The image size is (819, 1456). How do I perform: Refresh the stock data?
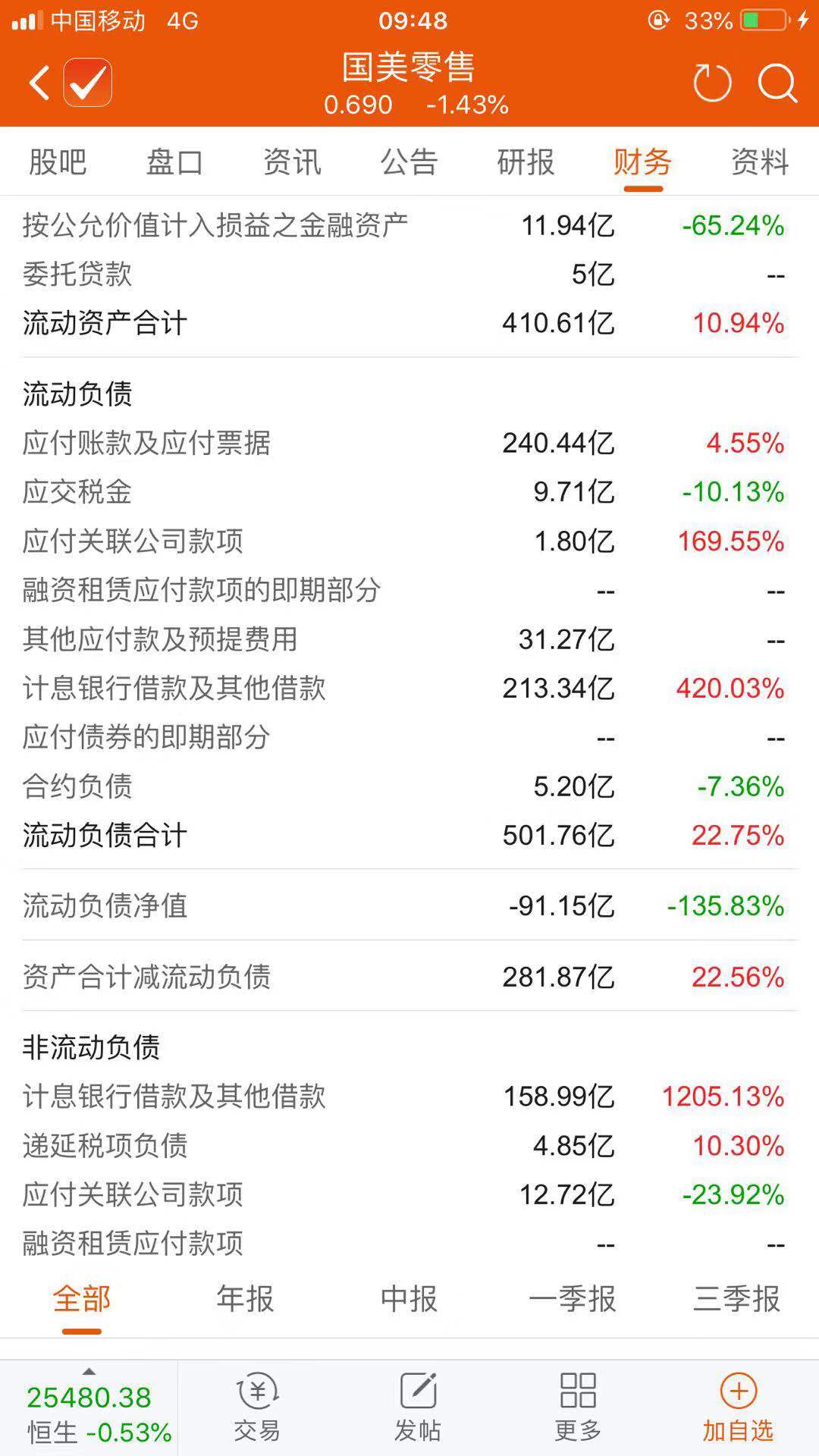pos(712,82)
